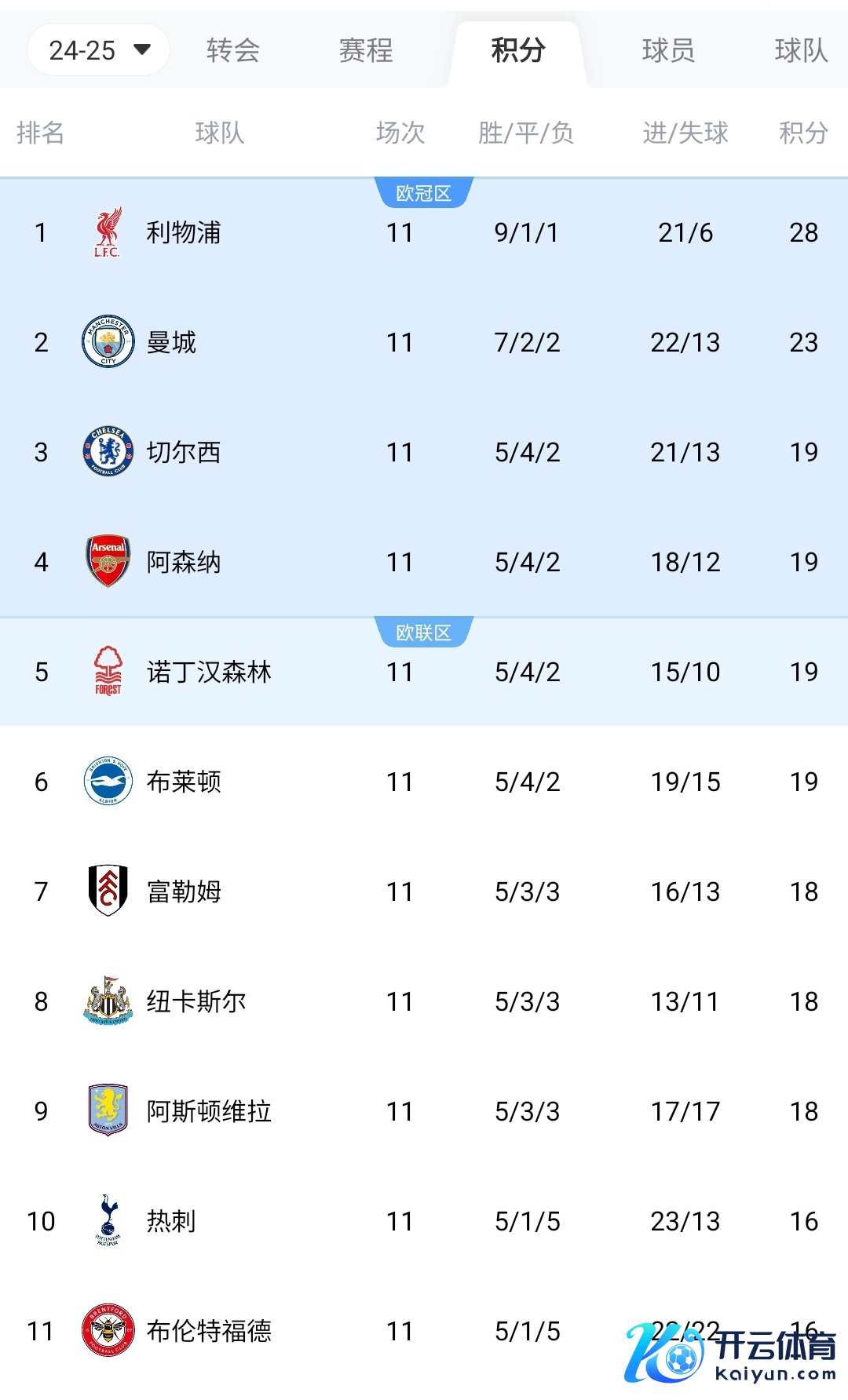The image size is (848, 1400).
Task: Open the 热刺 team row
Action: point(424,1221)
